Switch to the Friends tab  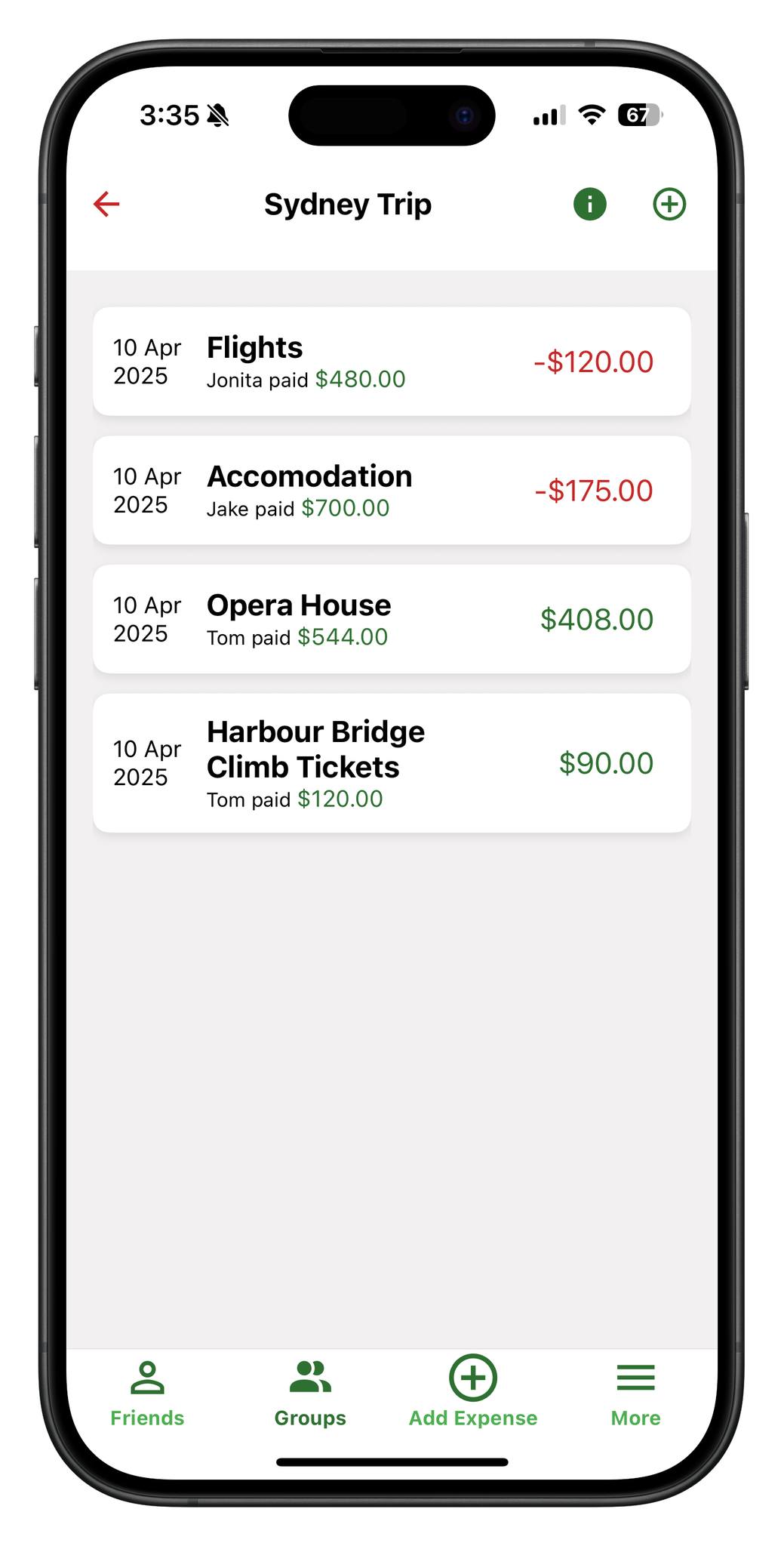click(147, 1394)
